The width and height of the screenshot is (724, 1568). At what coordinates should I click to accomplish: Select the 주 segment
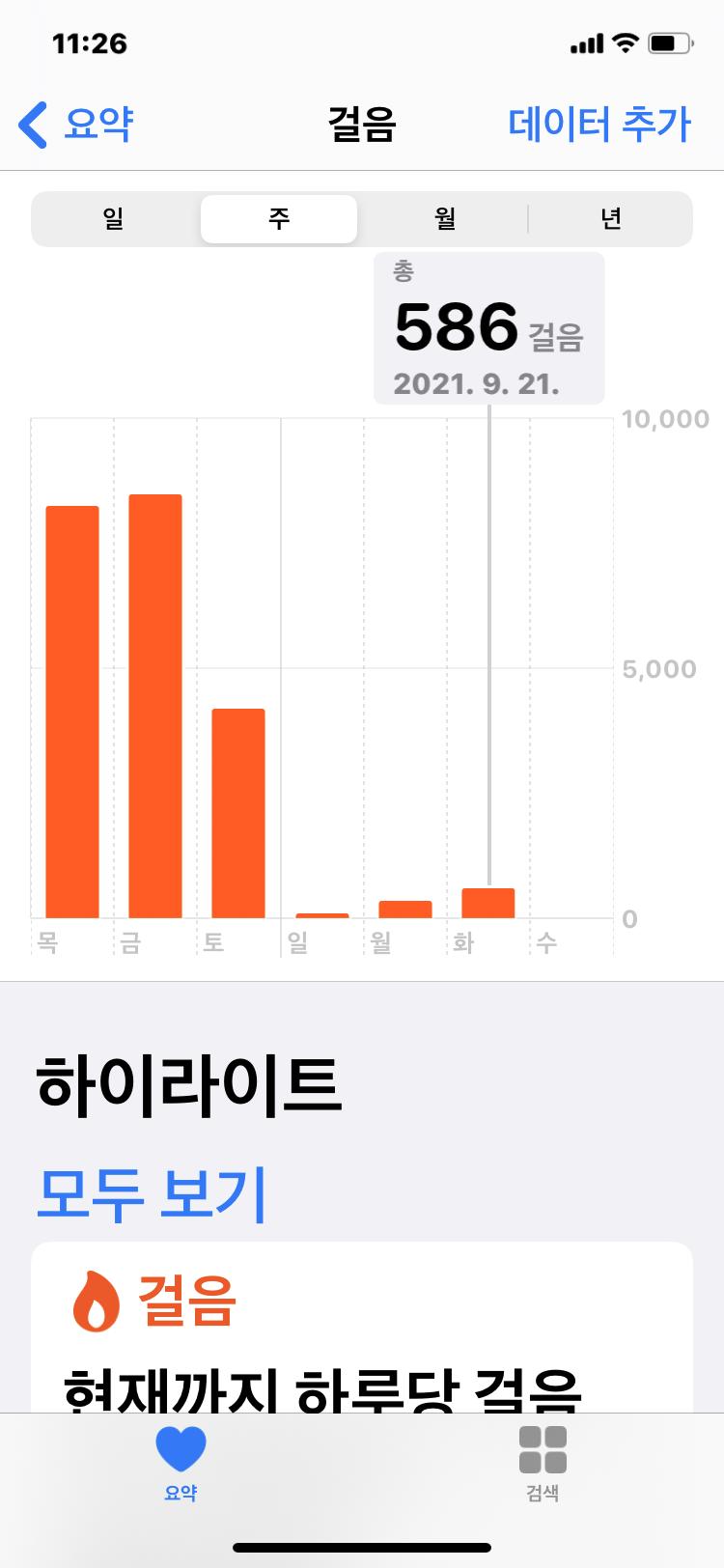tap(279, 219)
